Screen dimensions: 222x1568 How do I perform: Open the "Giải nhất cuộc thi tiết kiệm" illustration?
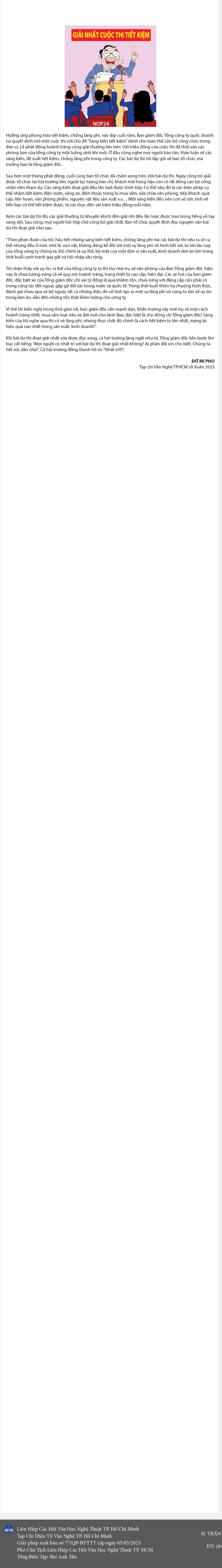[110, 76]
